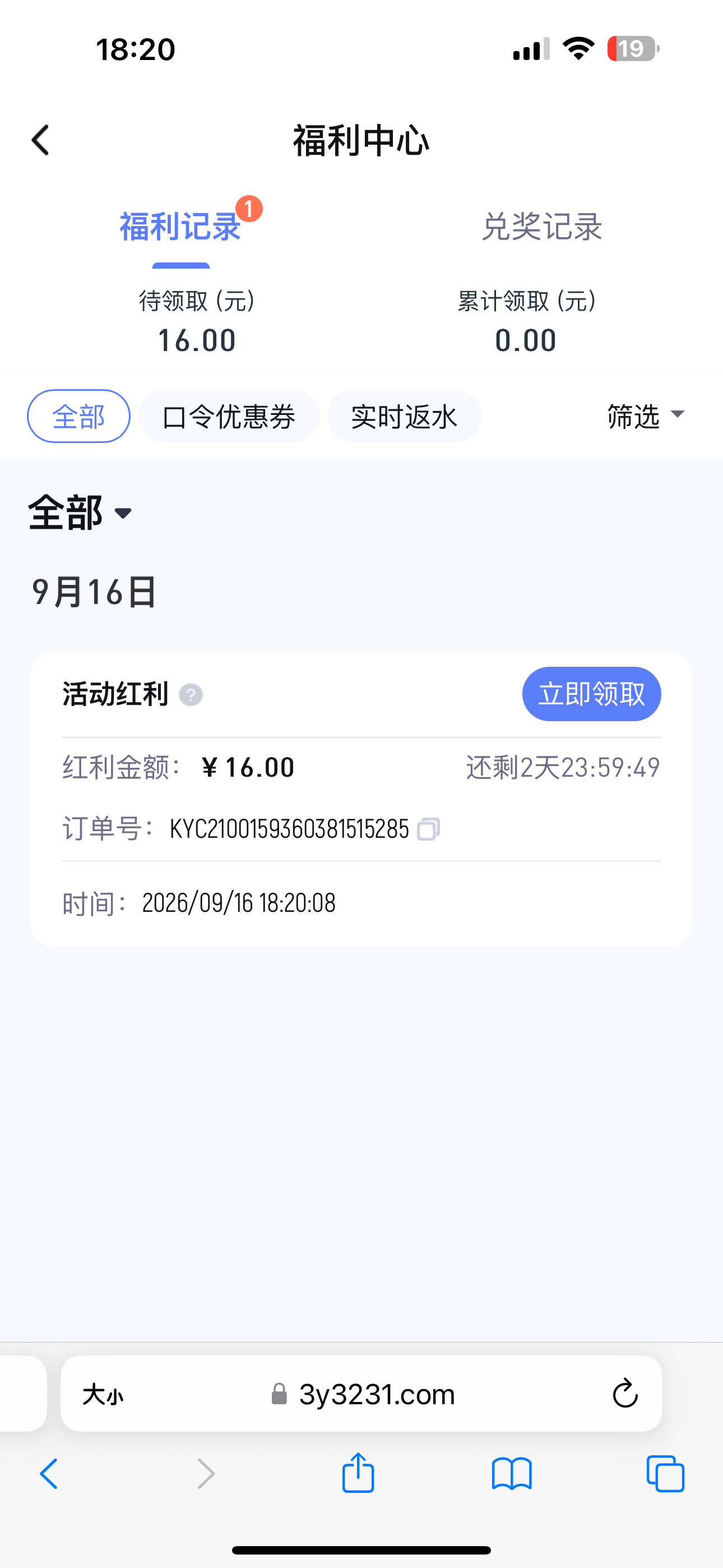Switch to the 兑奖记录 tab
Image resolution: width=723 pixels, height=1568 pixels.
click(x=541, y=227)
